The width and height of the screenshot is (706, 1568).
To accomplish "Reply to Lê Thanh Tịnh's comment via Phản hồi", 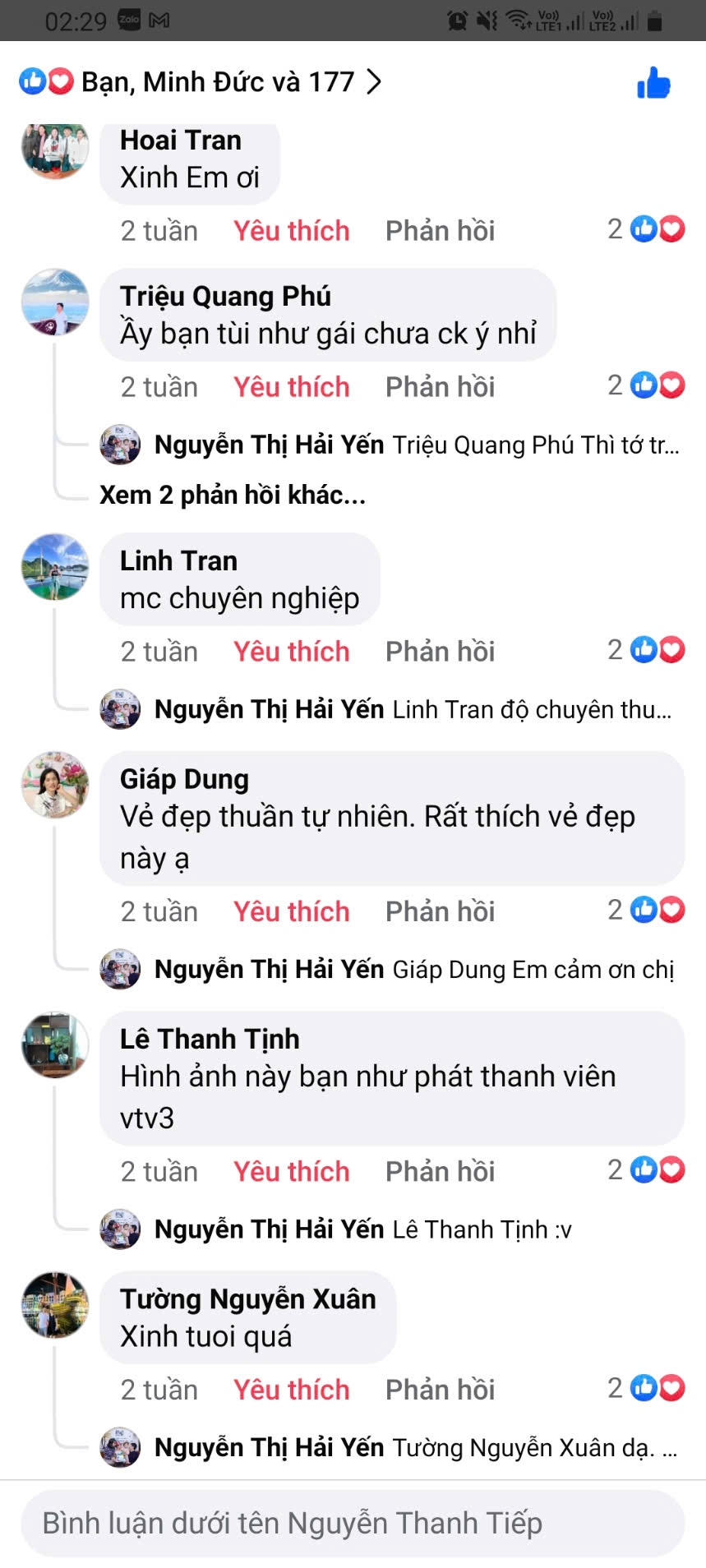I will 440,1171.
